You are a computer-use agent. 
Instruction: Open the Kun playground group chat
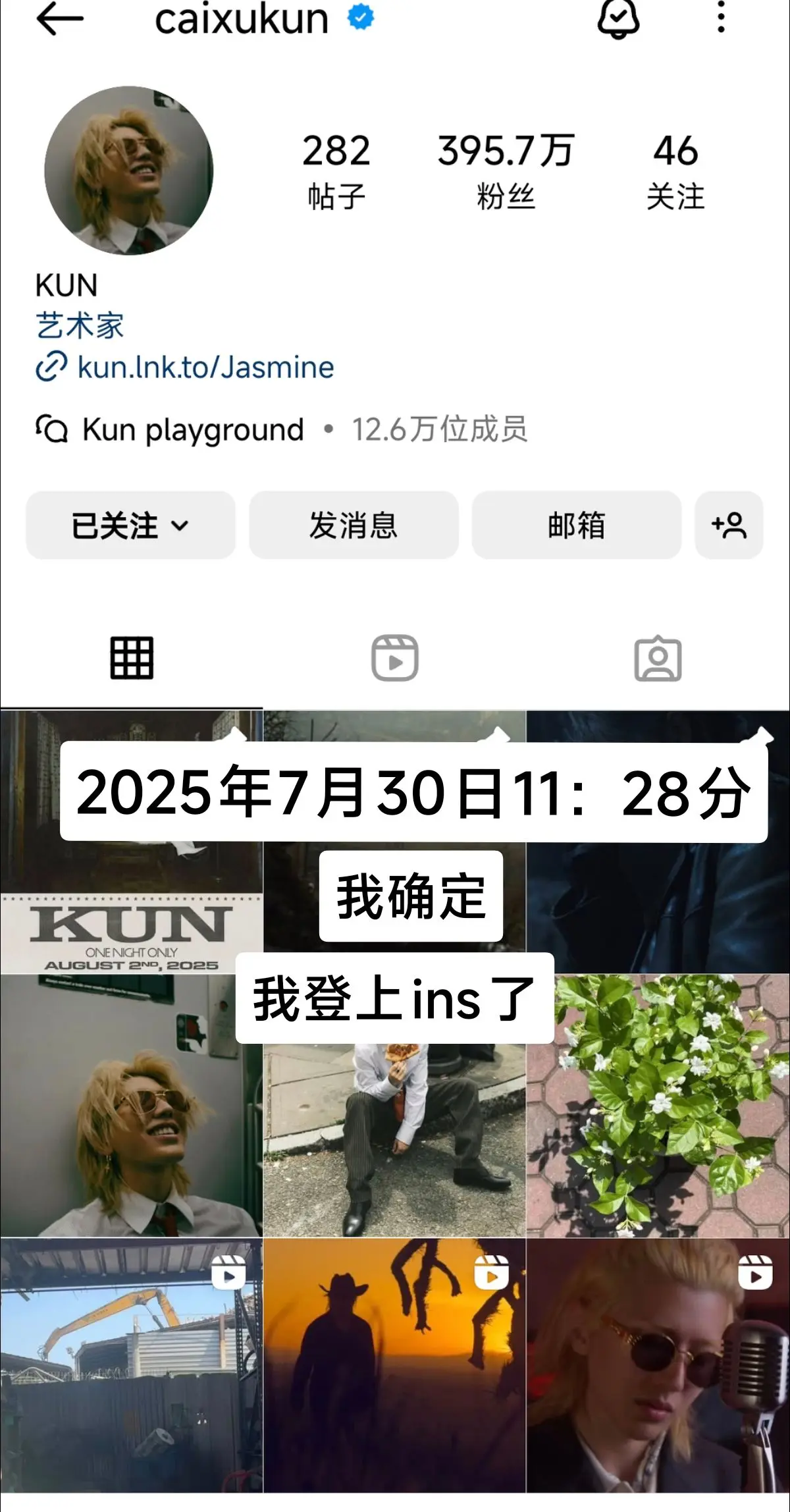click(x=191, y=429)
